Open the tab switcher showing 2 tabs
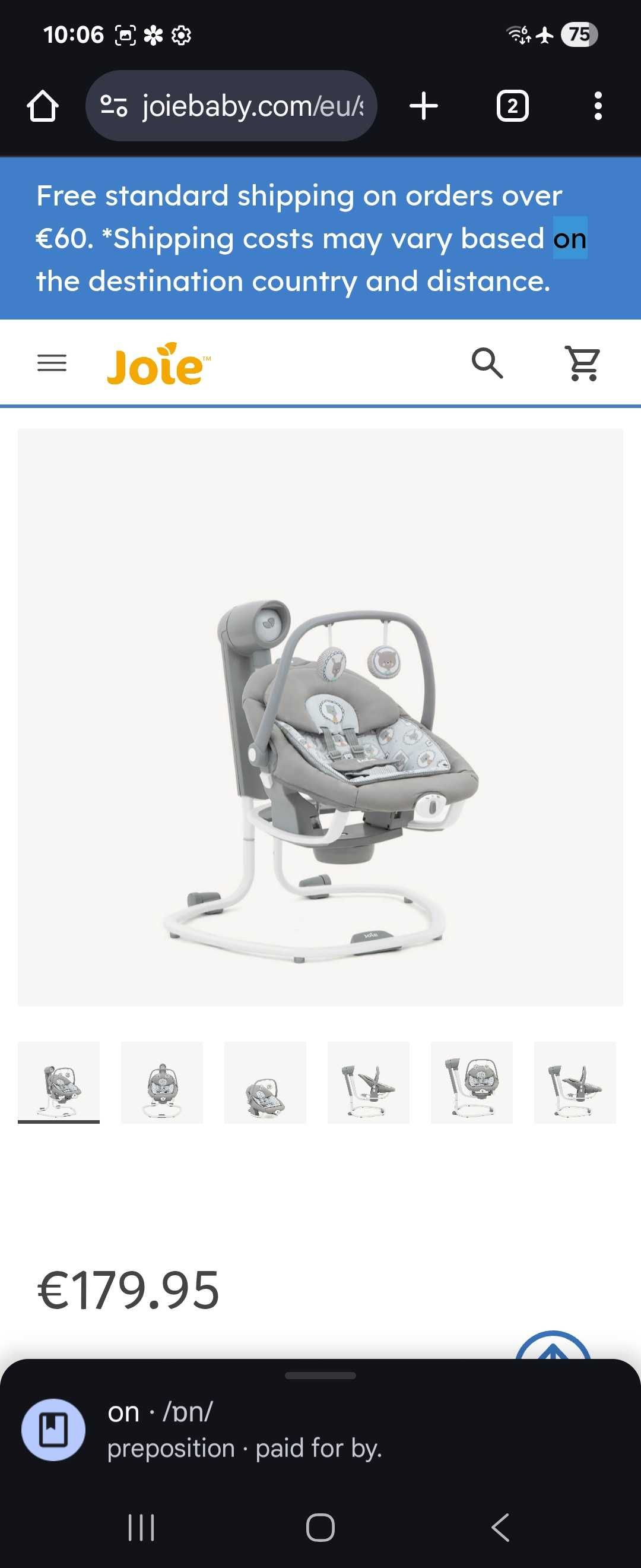This screenshot has width=641, height=1568. tap(512, 106)
